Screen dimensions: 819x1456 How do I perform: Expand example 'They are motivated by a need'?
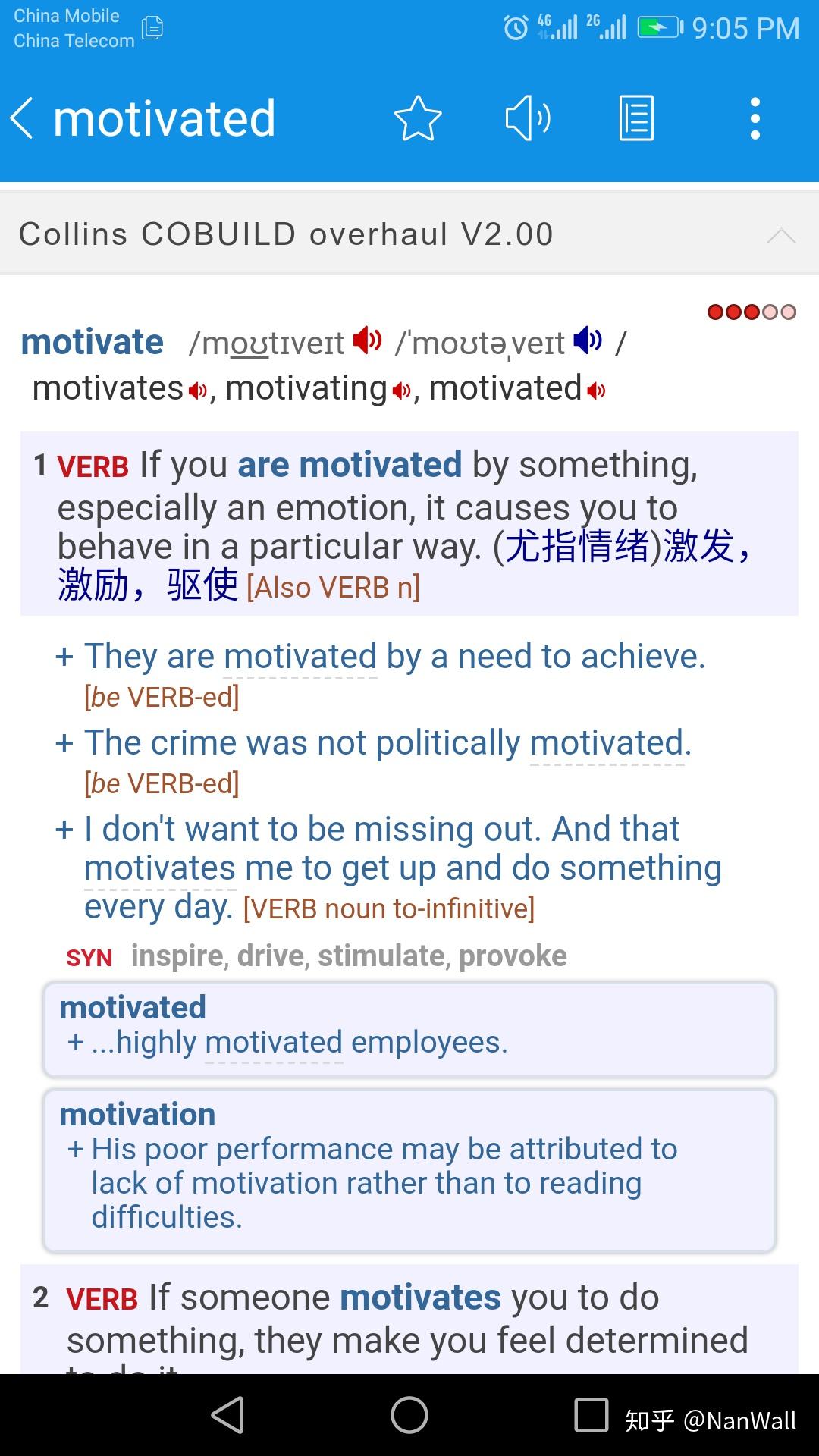(x=64, y=657)
